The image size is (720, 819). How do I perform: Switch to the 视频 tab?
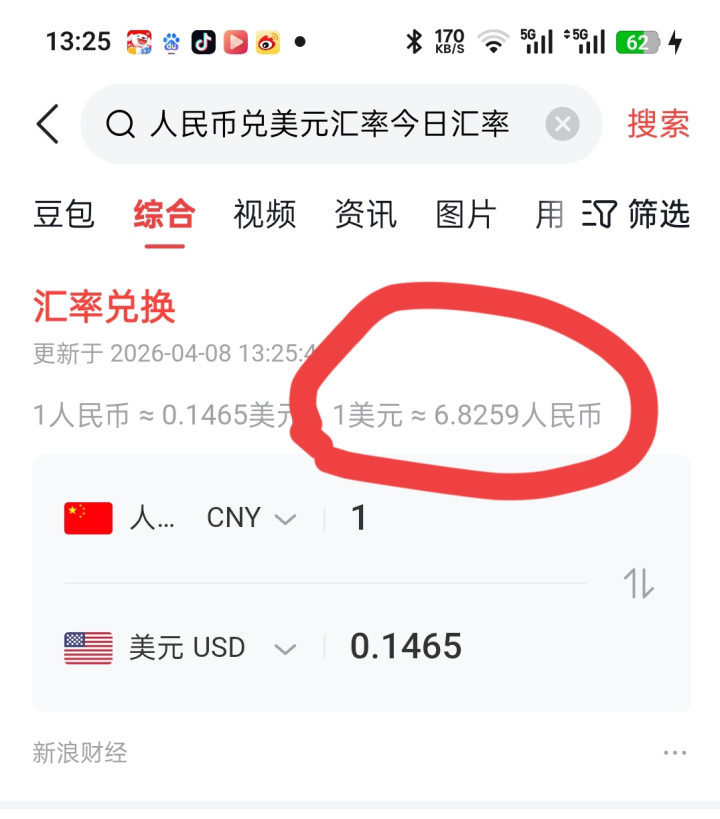click(x=265, y=214)
